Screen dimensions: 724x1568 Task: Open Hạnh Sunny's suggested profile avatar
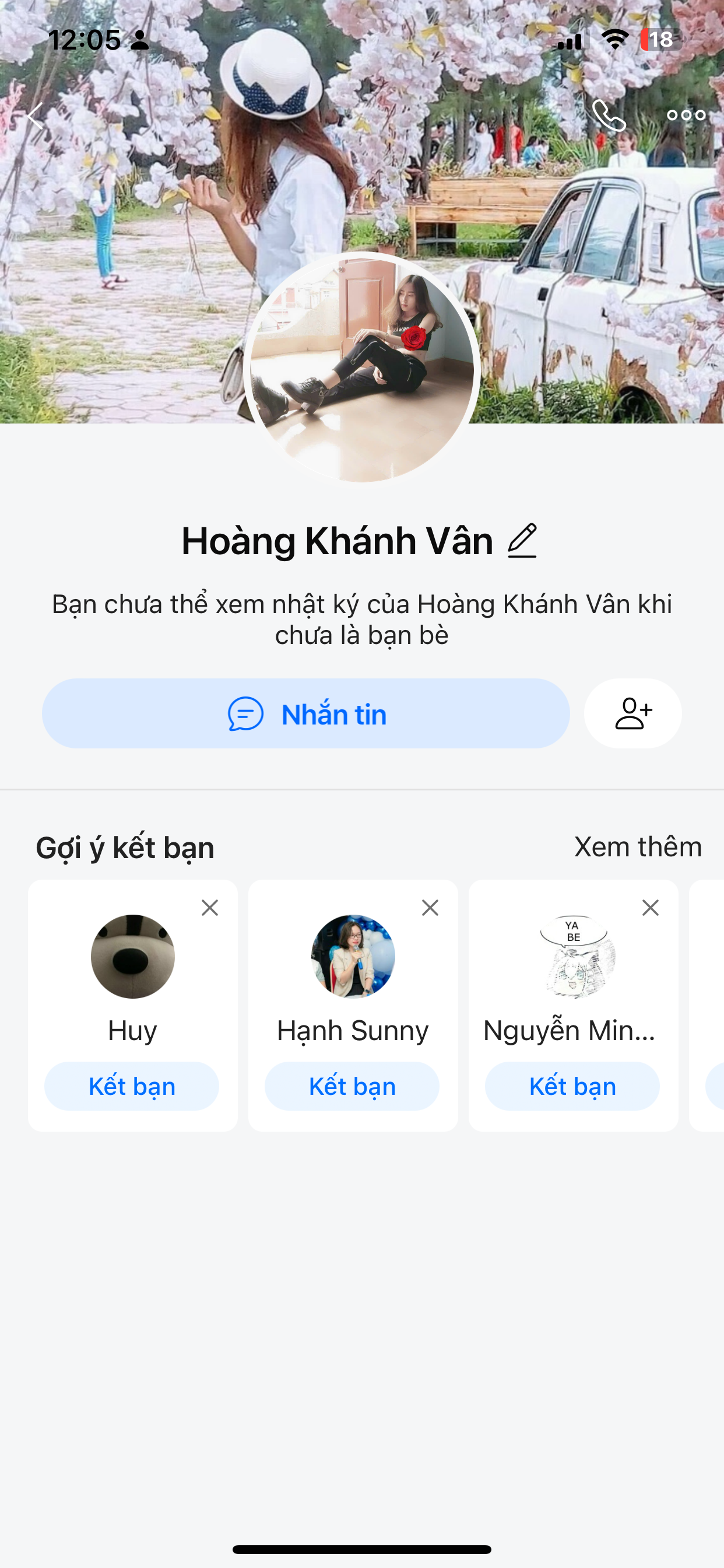(353, 956)
